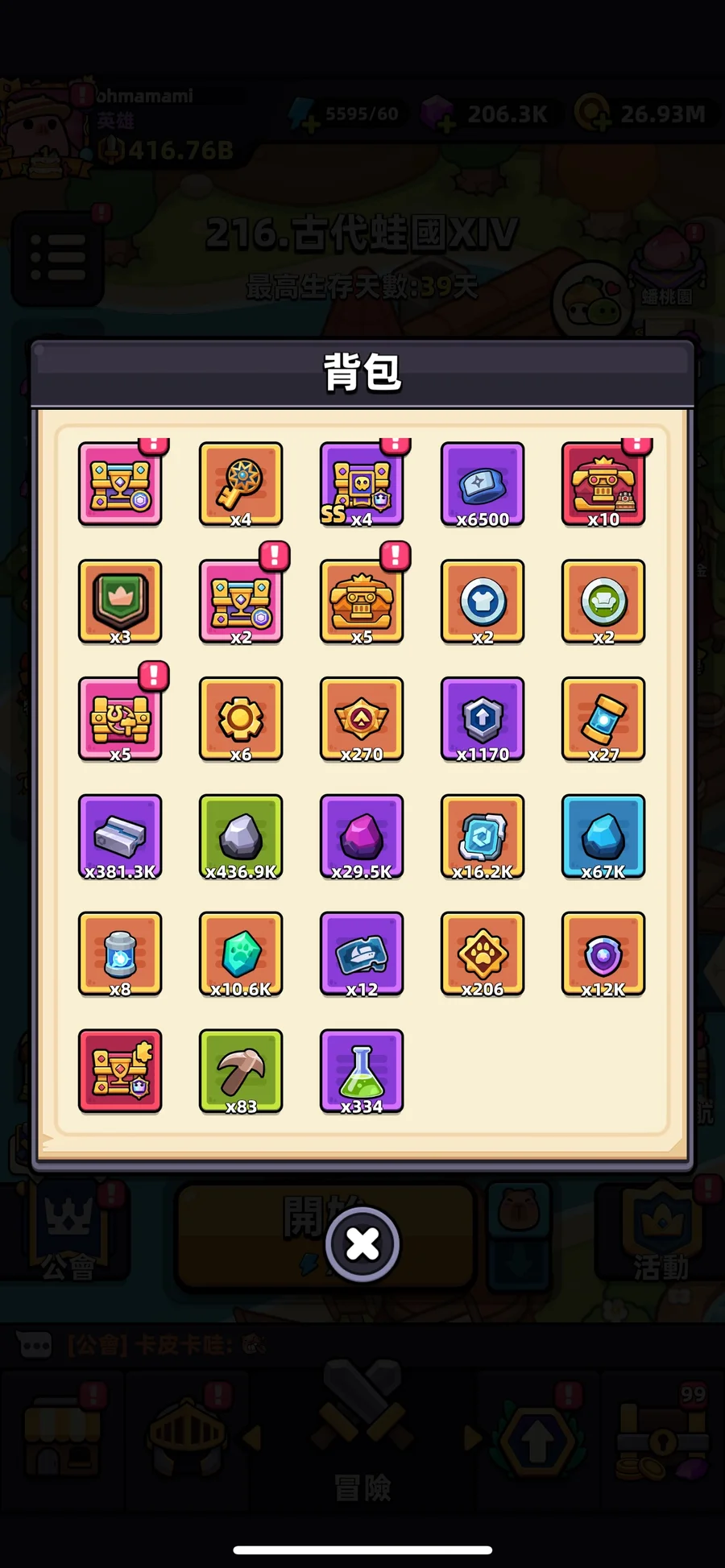Select the winged badge x270
The image size is (725, 1568).
pos(362,718)
